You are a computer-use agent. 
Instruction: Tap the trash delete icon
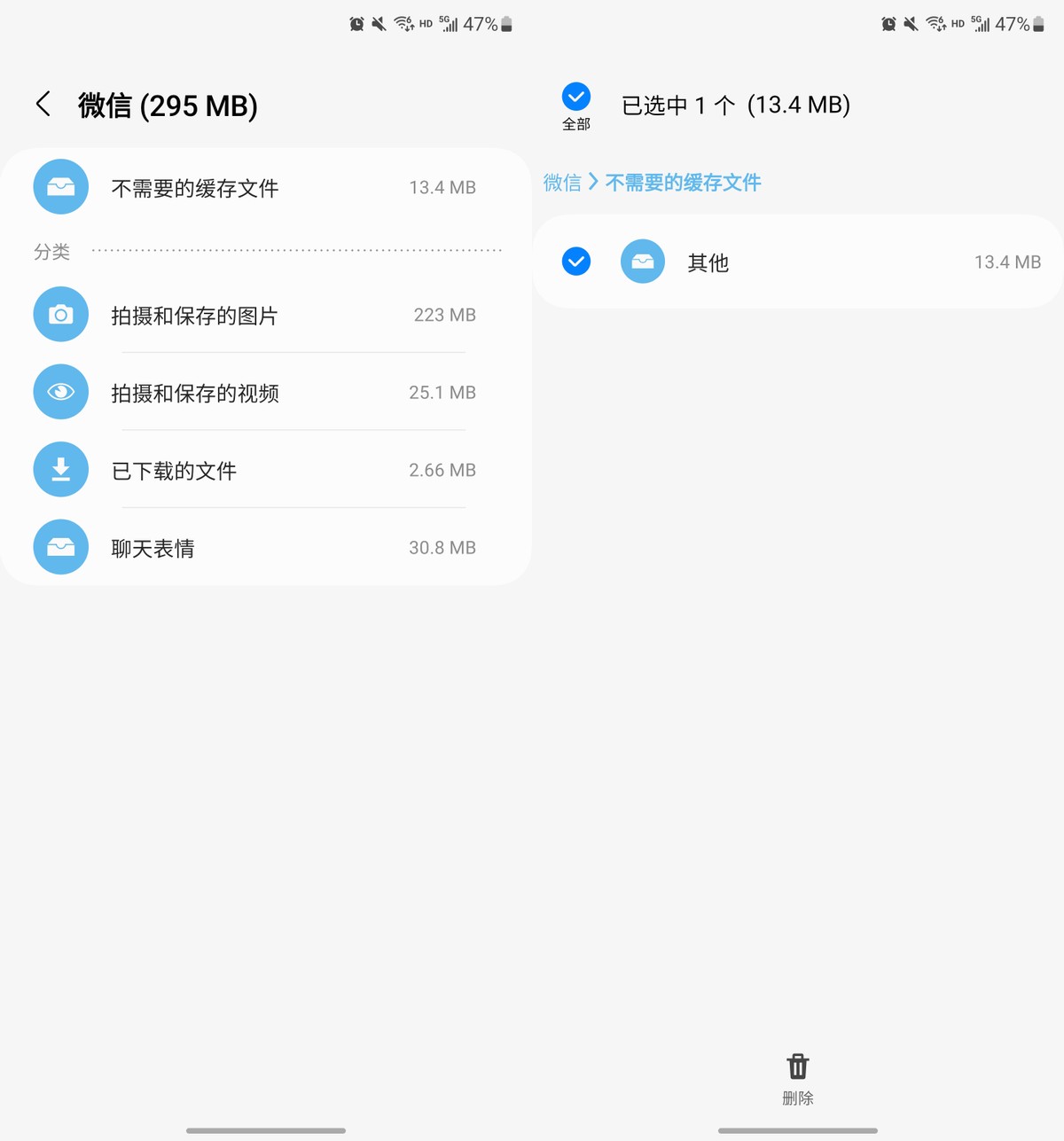point(797,1066)
